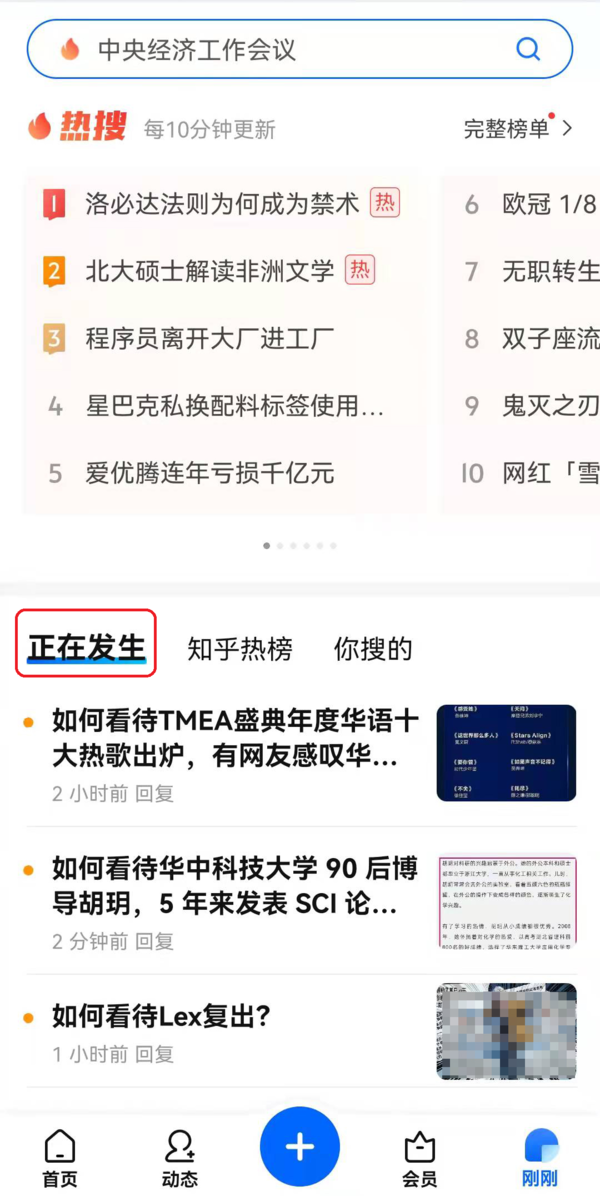Open the 如何看待Lex复出 question
Viewport: 600px width, 1196px height.
[x=162, y=1018]
